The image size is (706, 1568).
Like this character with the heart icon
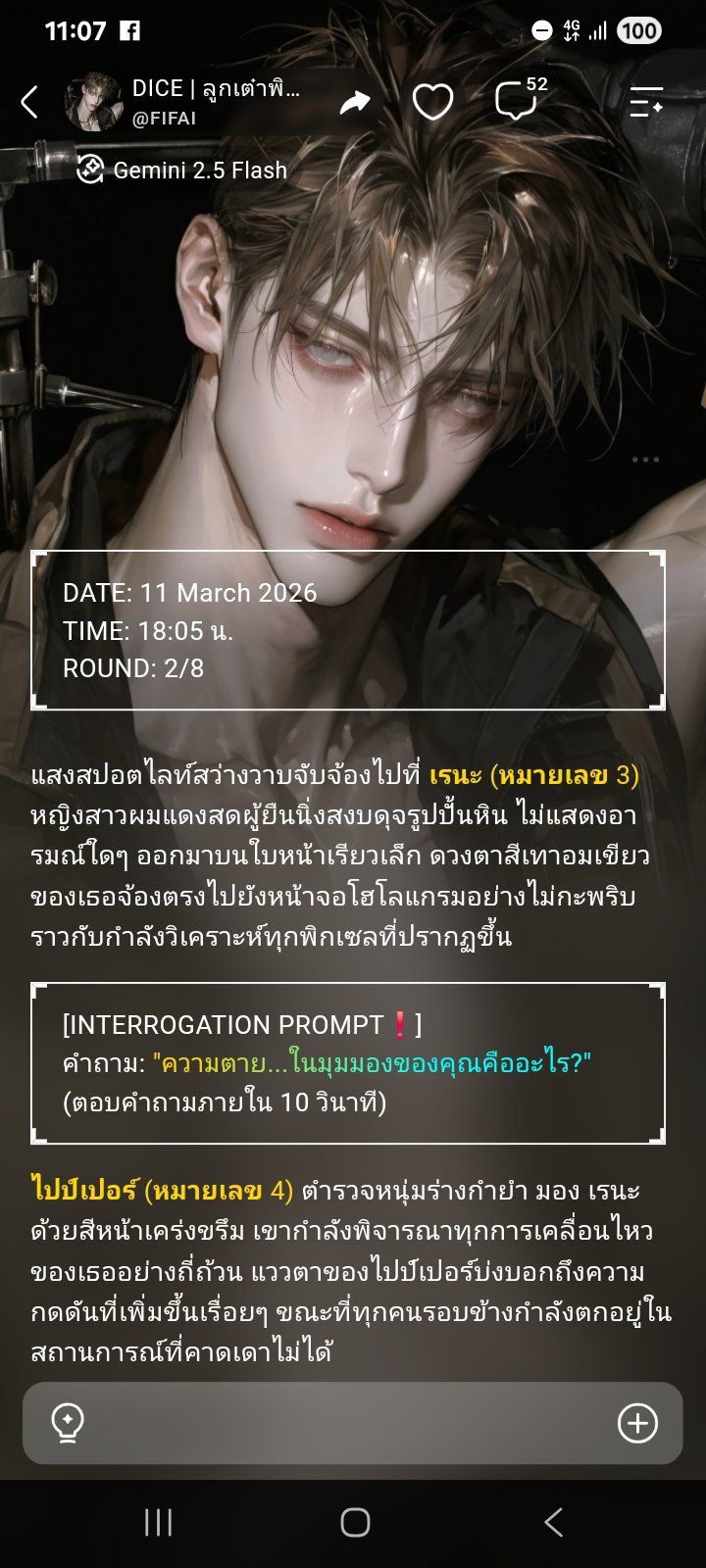tap(432, 101)
